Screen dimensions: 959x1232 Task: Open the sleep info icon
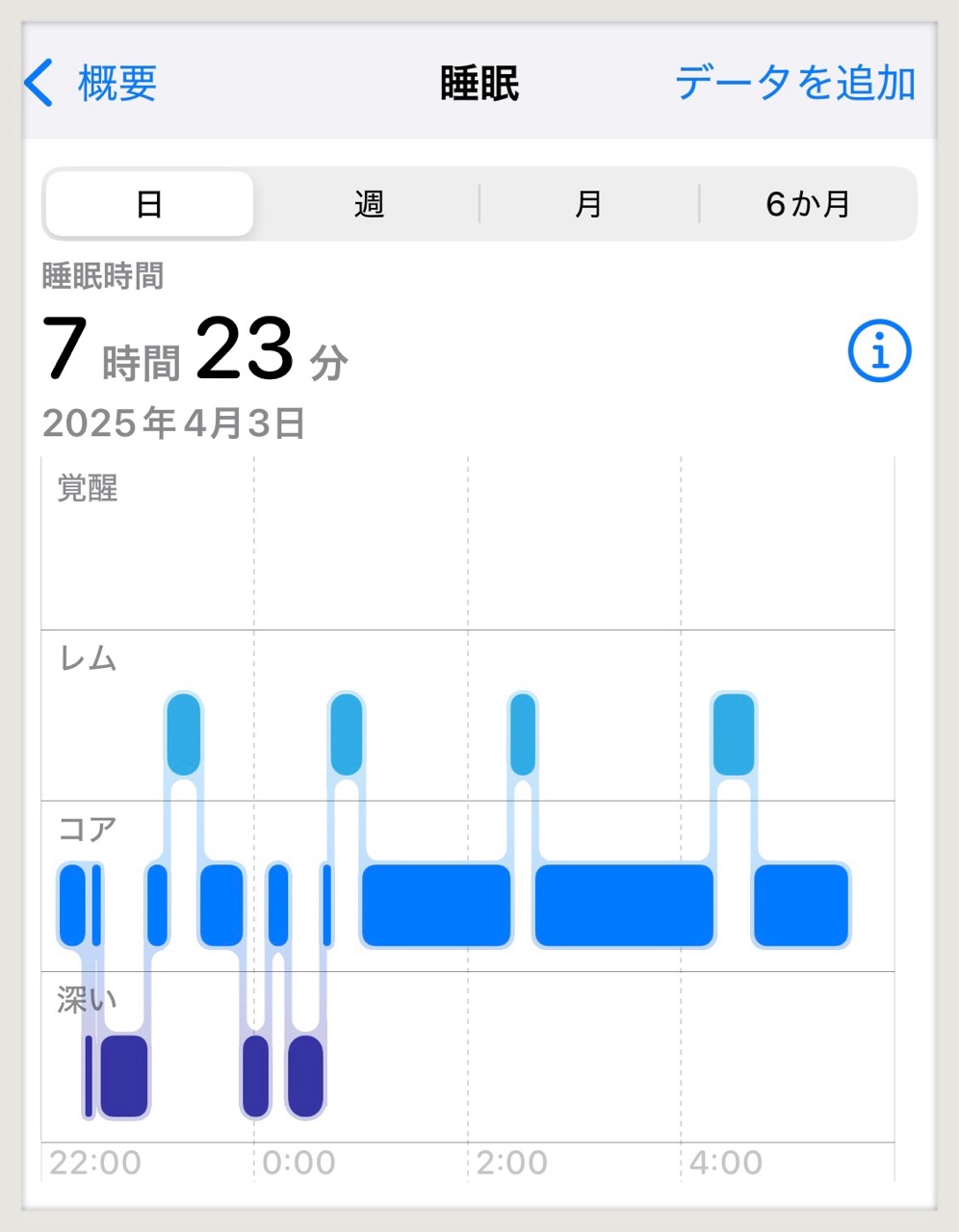pos(879,351)
